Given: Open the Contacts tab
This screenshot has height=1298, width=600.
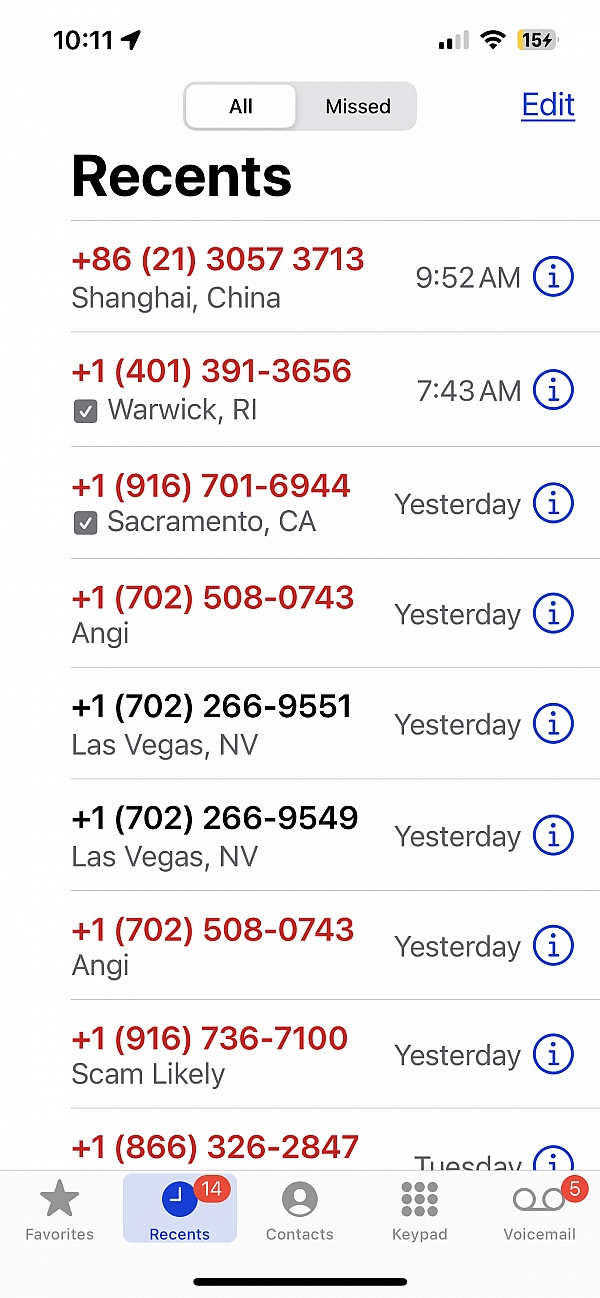Looking at the screenshot, I should 300,1209.
